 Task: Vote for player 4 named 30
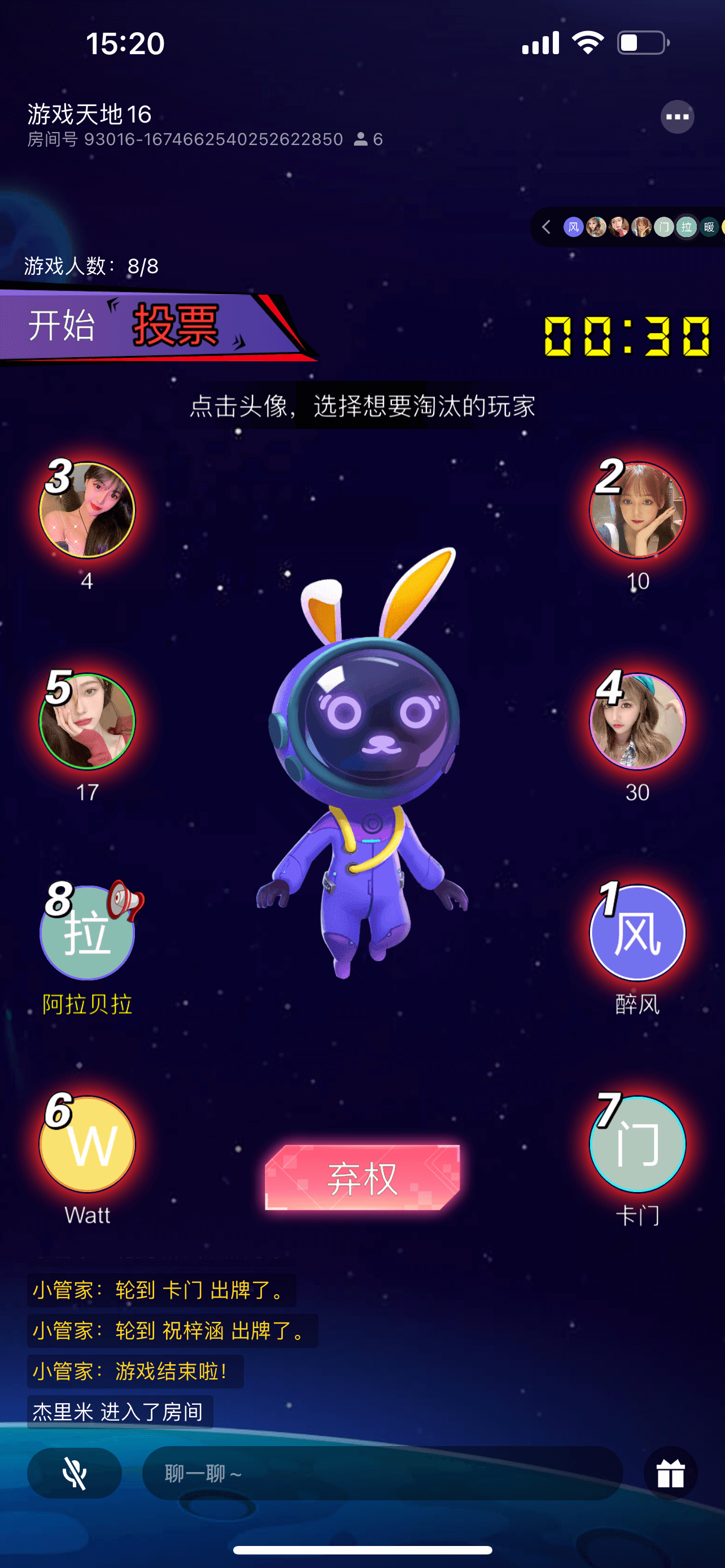(x=637, y=721)
